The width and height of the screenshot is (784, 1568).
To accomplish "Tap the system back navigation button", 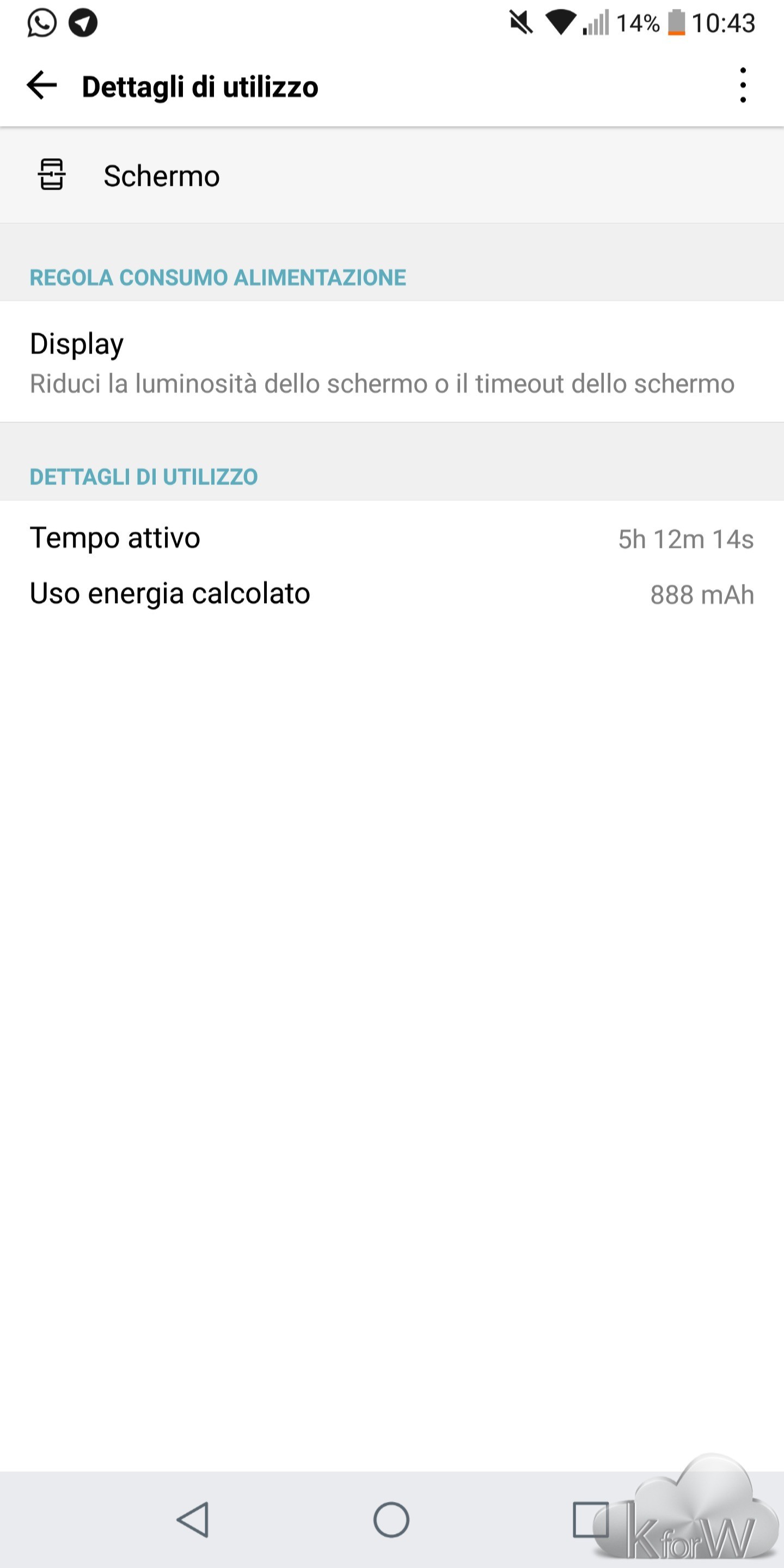I will pos(193,1520).
